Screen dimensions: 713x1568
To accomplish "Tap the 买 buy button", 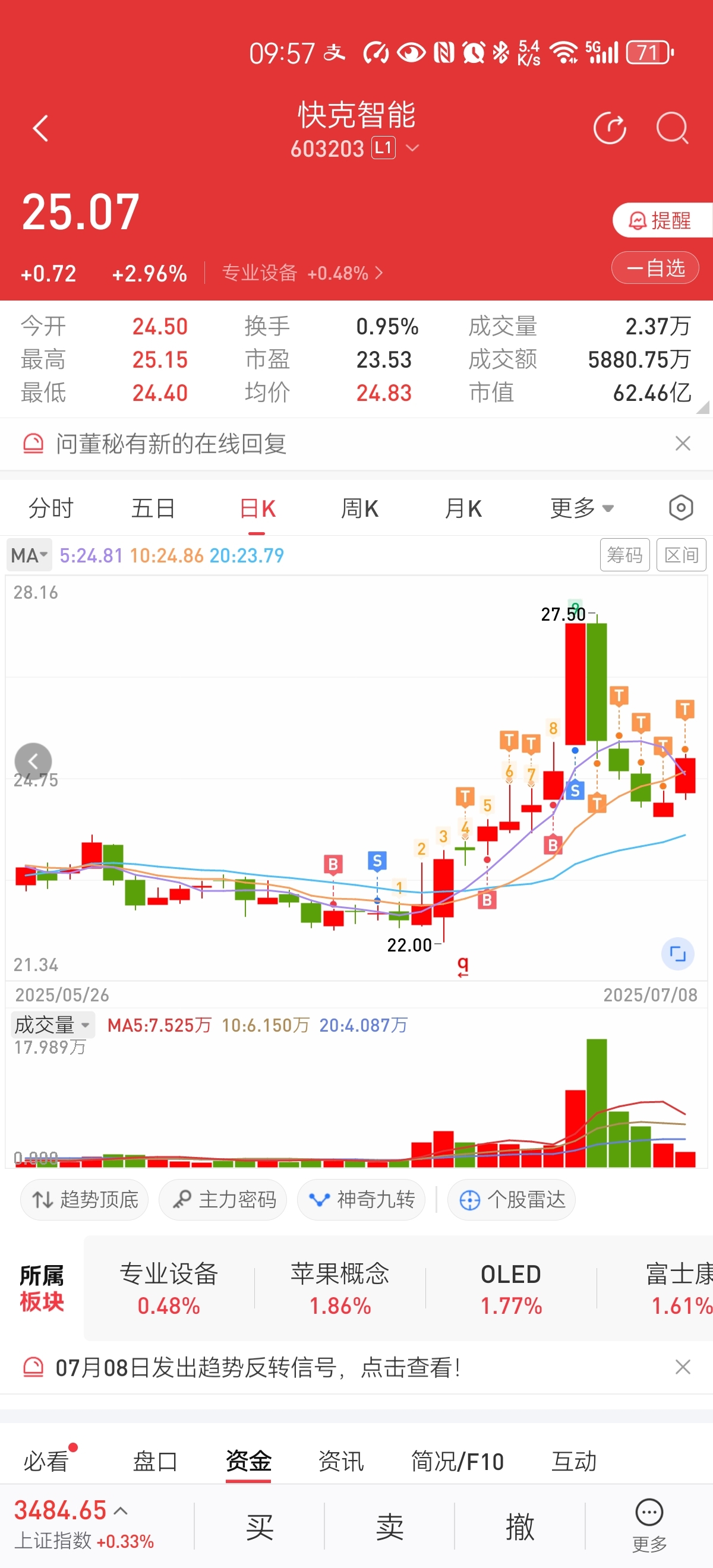I will pyautogui.click(x=260, y=1526).
